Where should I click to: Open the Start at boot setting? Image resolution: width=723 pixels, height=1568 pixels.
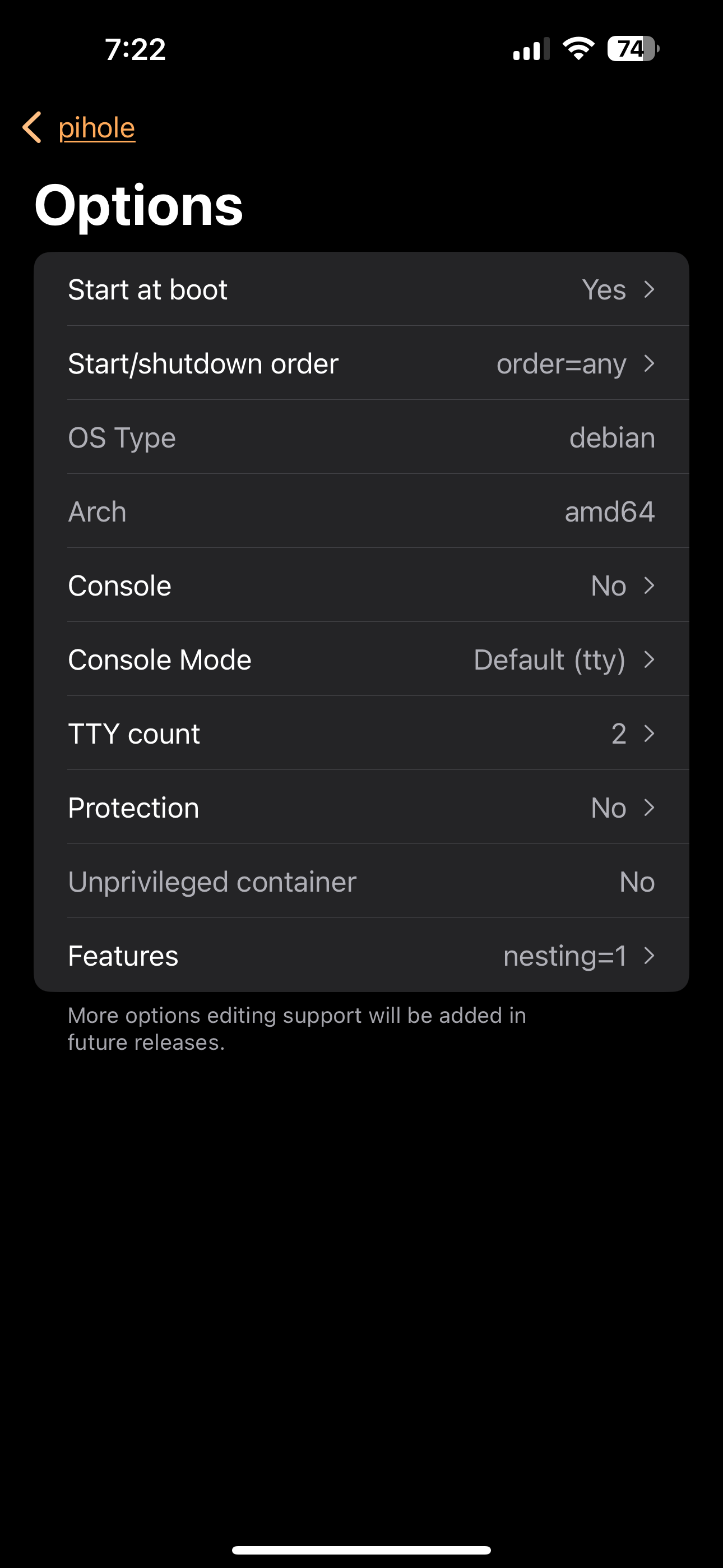pyautogui.click(x=361, y=289)
